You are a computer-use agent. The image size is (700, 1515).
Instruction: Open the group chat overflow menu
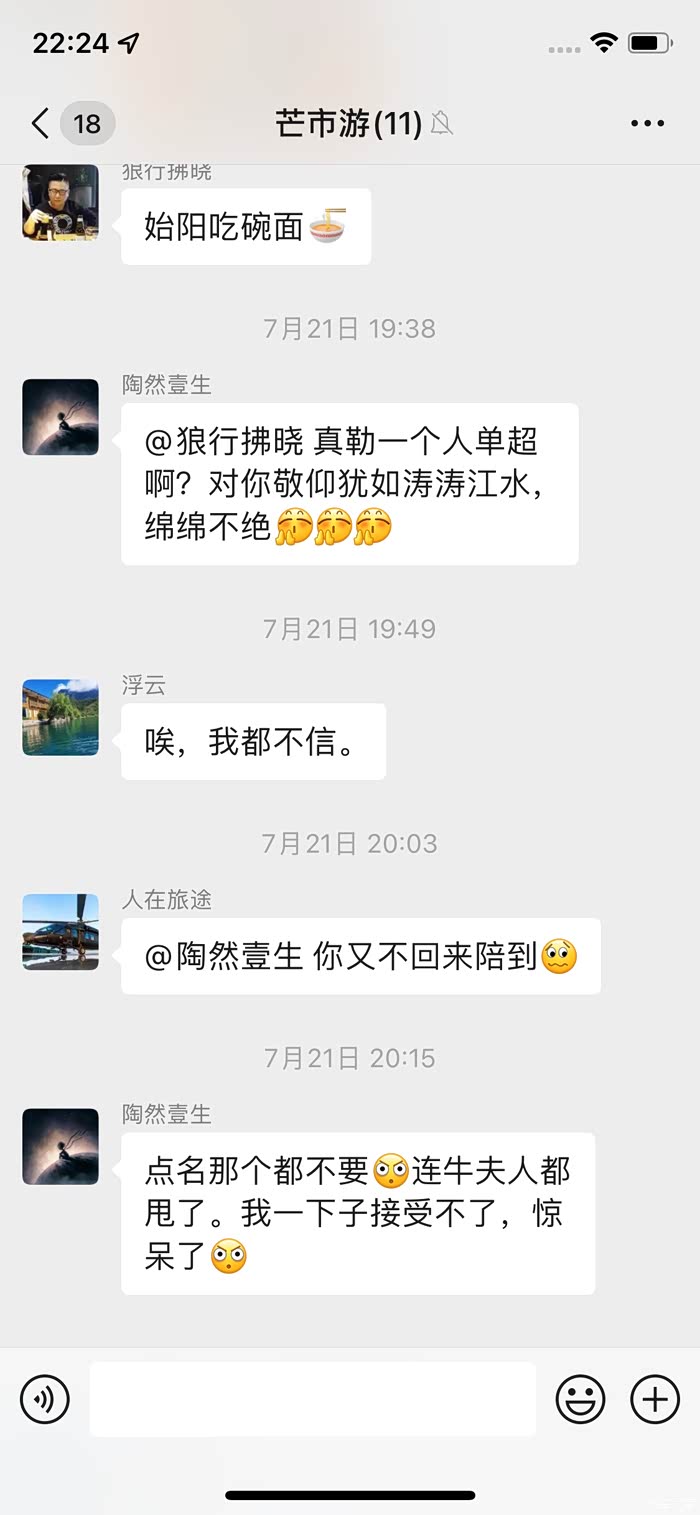click(647, 124)
